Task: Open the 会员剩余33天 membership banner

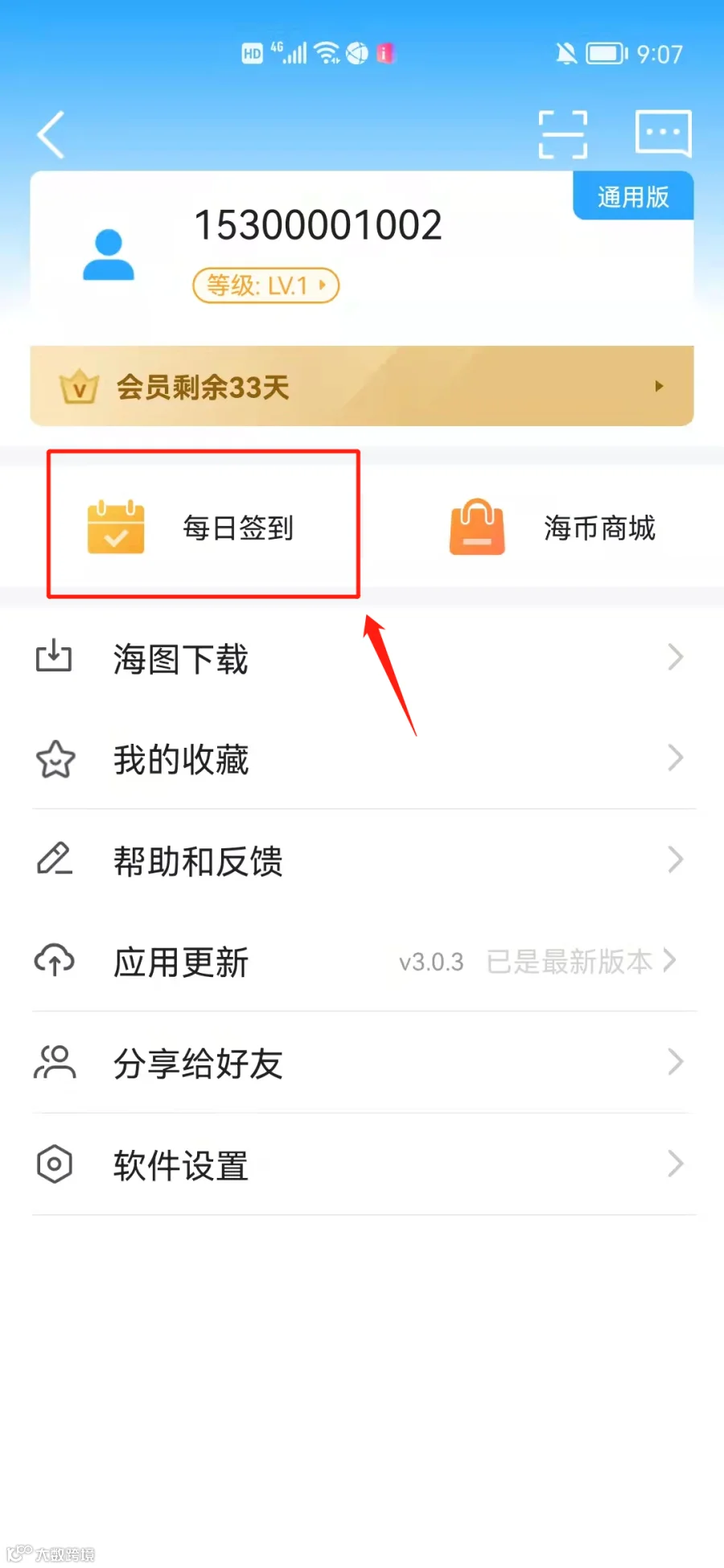Action: [x=362, y=386]
